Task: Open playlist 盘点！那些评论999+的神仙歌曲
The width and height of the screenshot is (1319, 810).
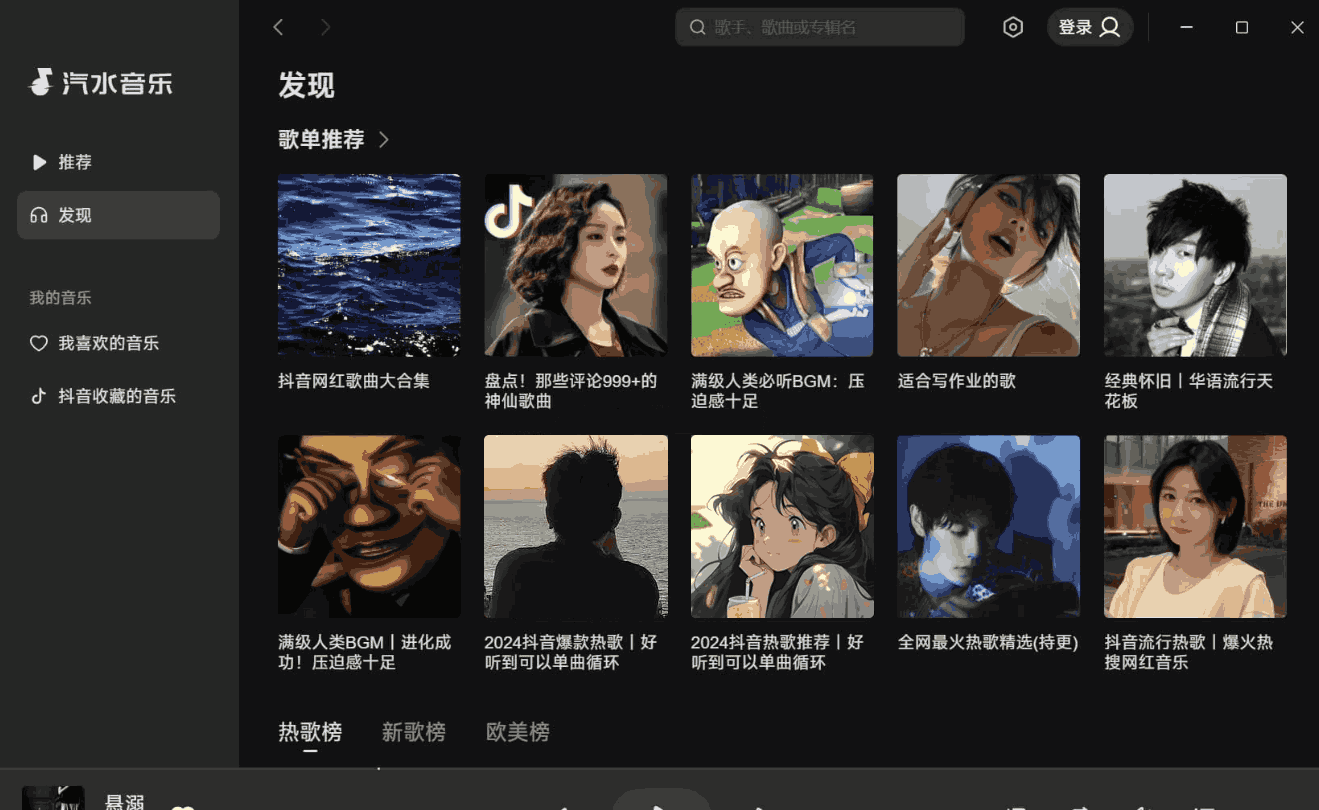Action: [x=575, y=265]
